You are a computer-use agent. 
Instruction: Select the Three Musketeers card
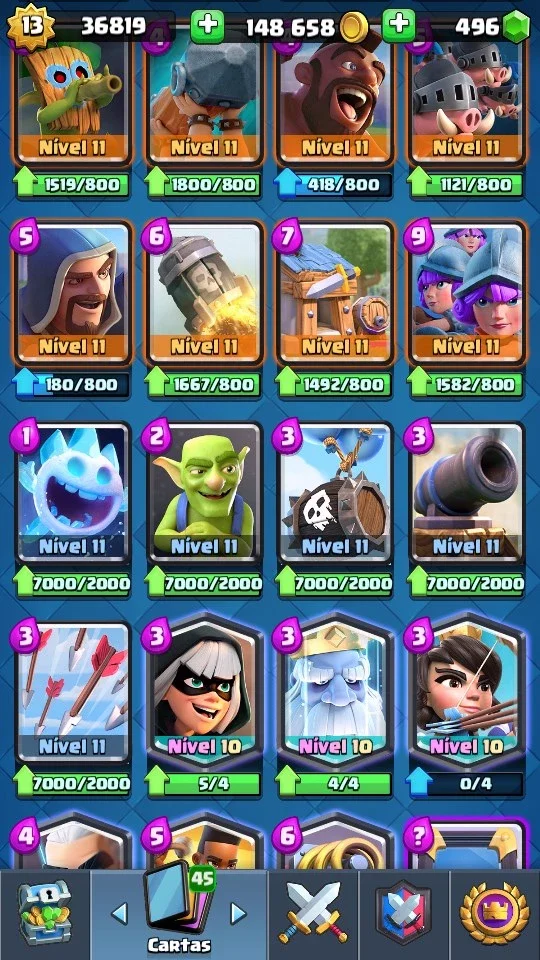[x=467, y=295]
